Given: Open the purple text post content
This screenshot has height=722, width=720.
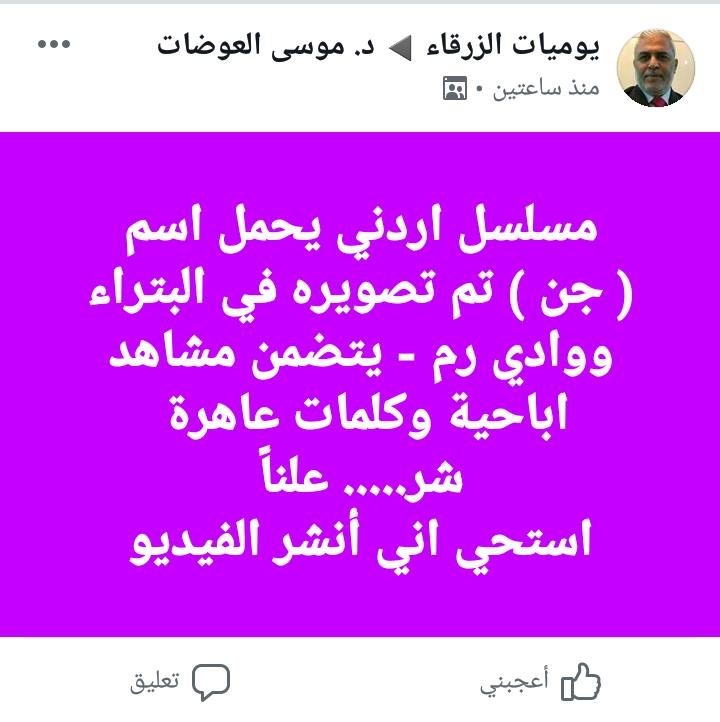Looking at the screenshot, I should click(x=360, y=384).
